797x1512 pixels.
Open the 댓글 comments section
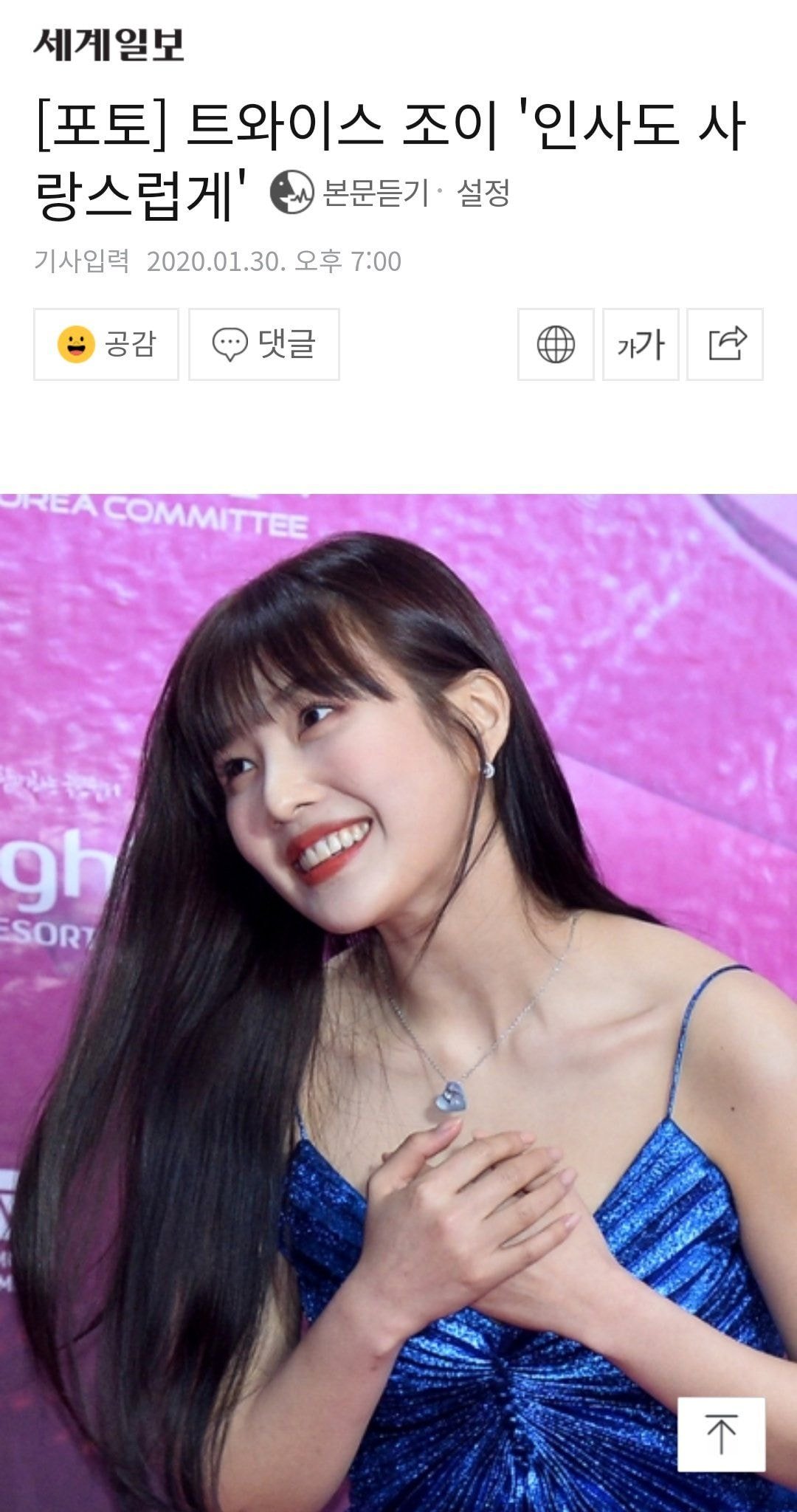tap(264, 344)
